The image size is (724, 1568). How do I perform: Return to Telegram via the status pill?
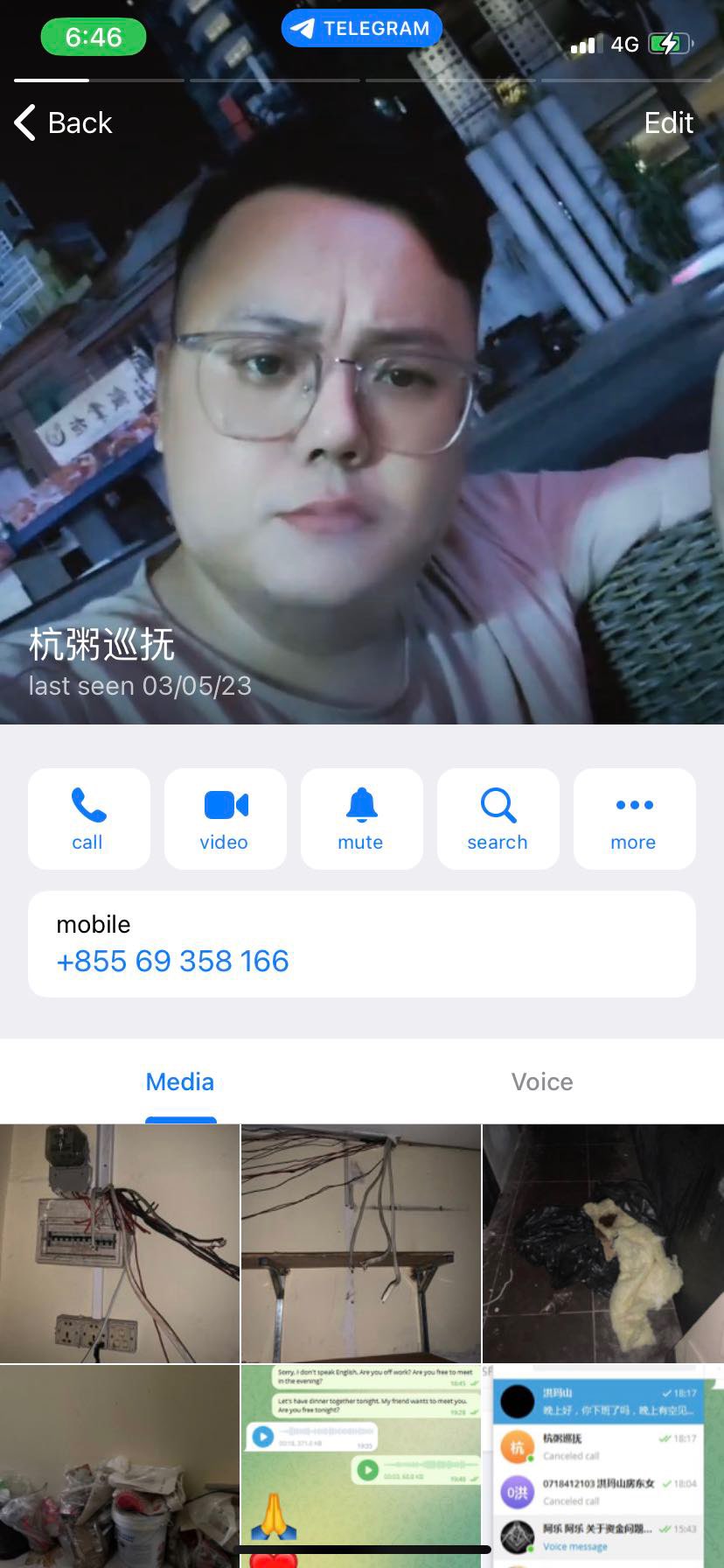click(361, 28)
